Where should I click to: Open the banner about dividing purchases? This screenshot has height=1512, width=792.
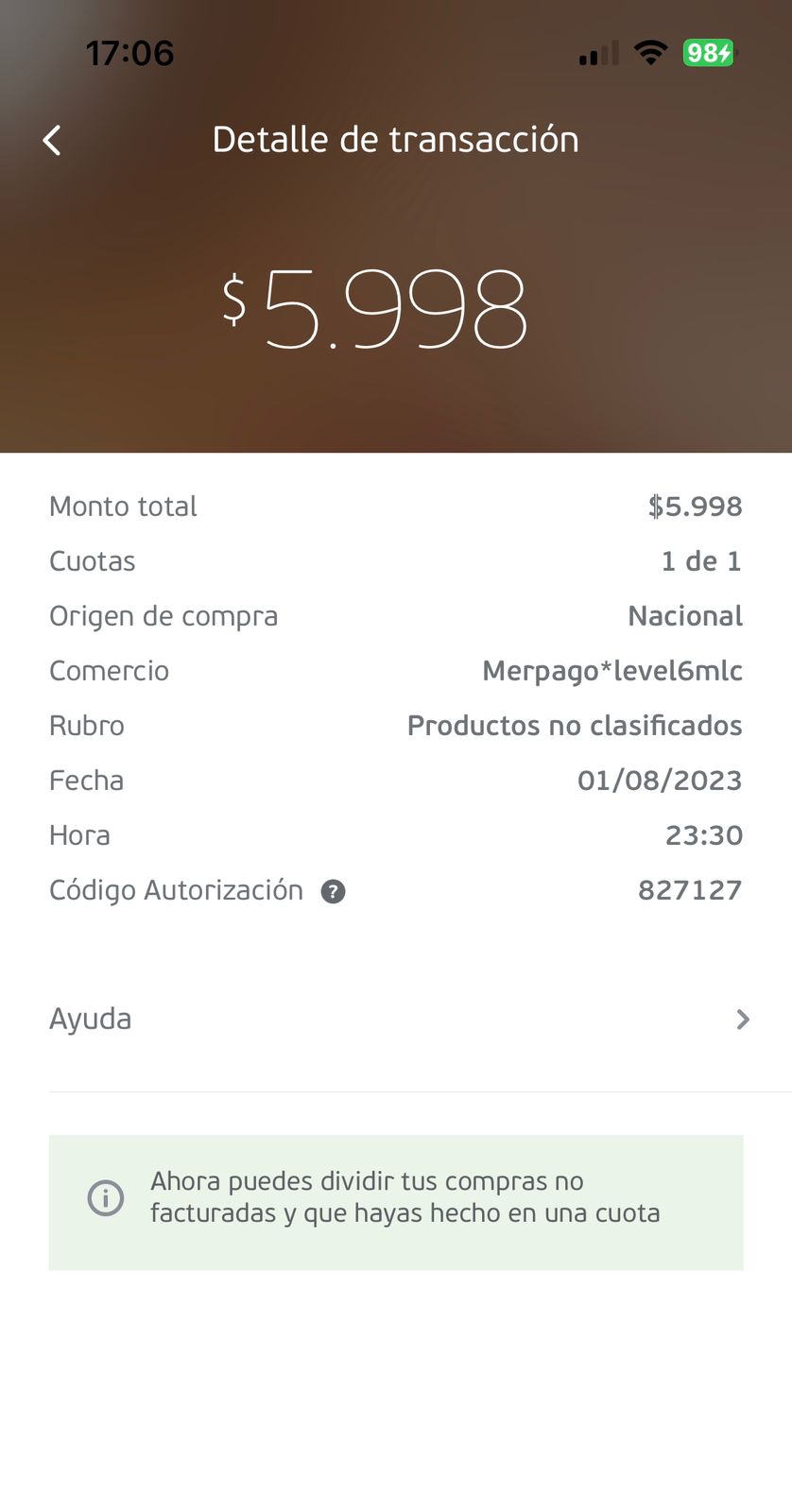[396, 1201]
